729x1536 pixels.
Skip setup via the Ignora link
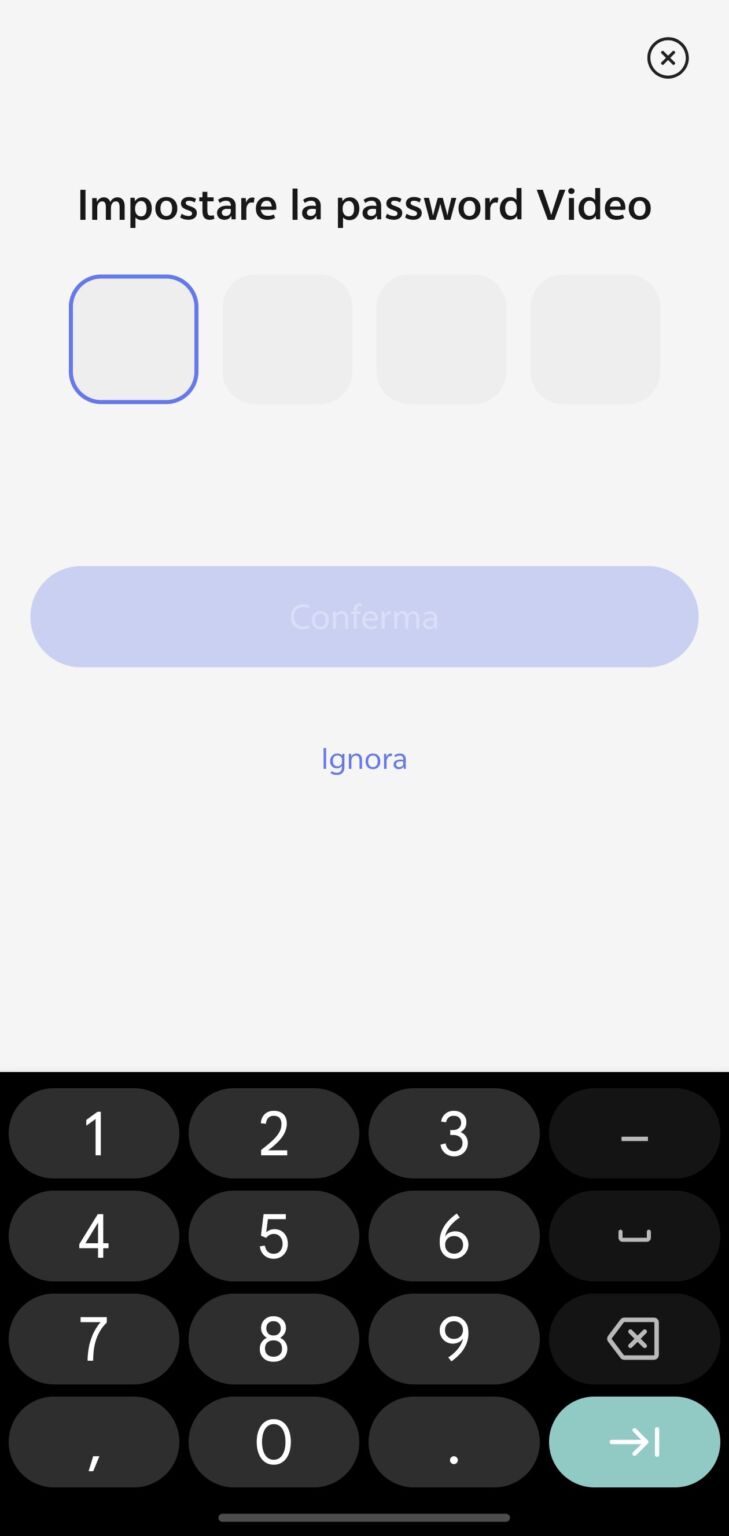364,759
